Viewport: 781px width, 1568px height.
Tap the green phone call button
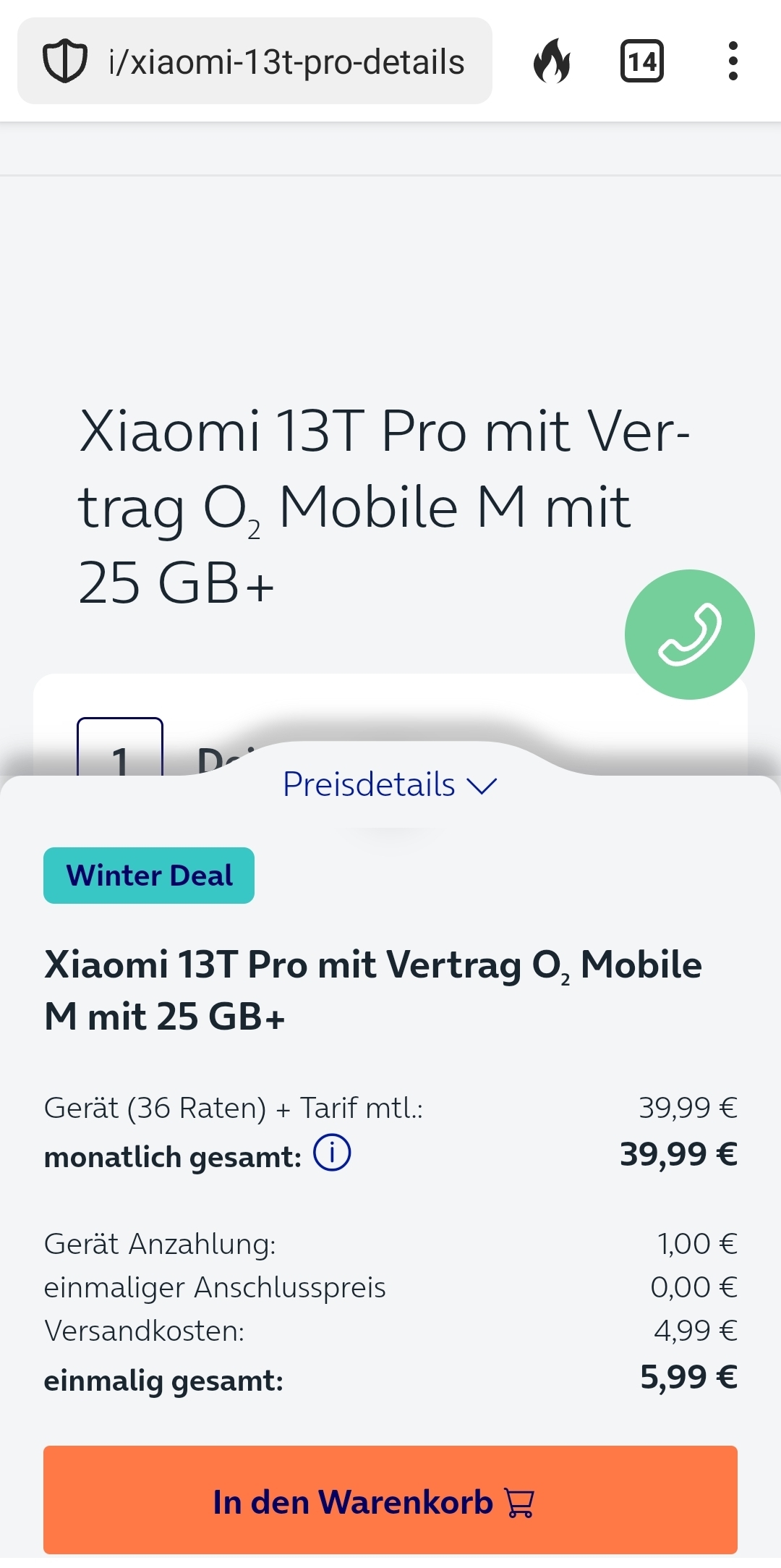click(x=690, y=635)
